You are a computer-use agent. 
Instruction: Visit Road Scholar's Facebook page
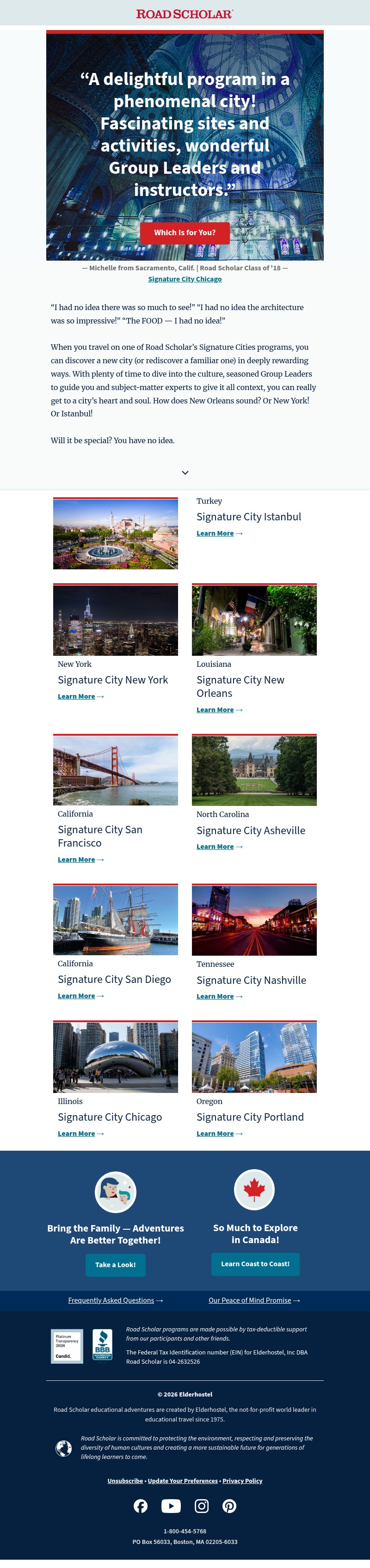pos(141,1506)
